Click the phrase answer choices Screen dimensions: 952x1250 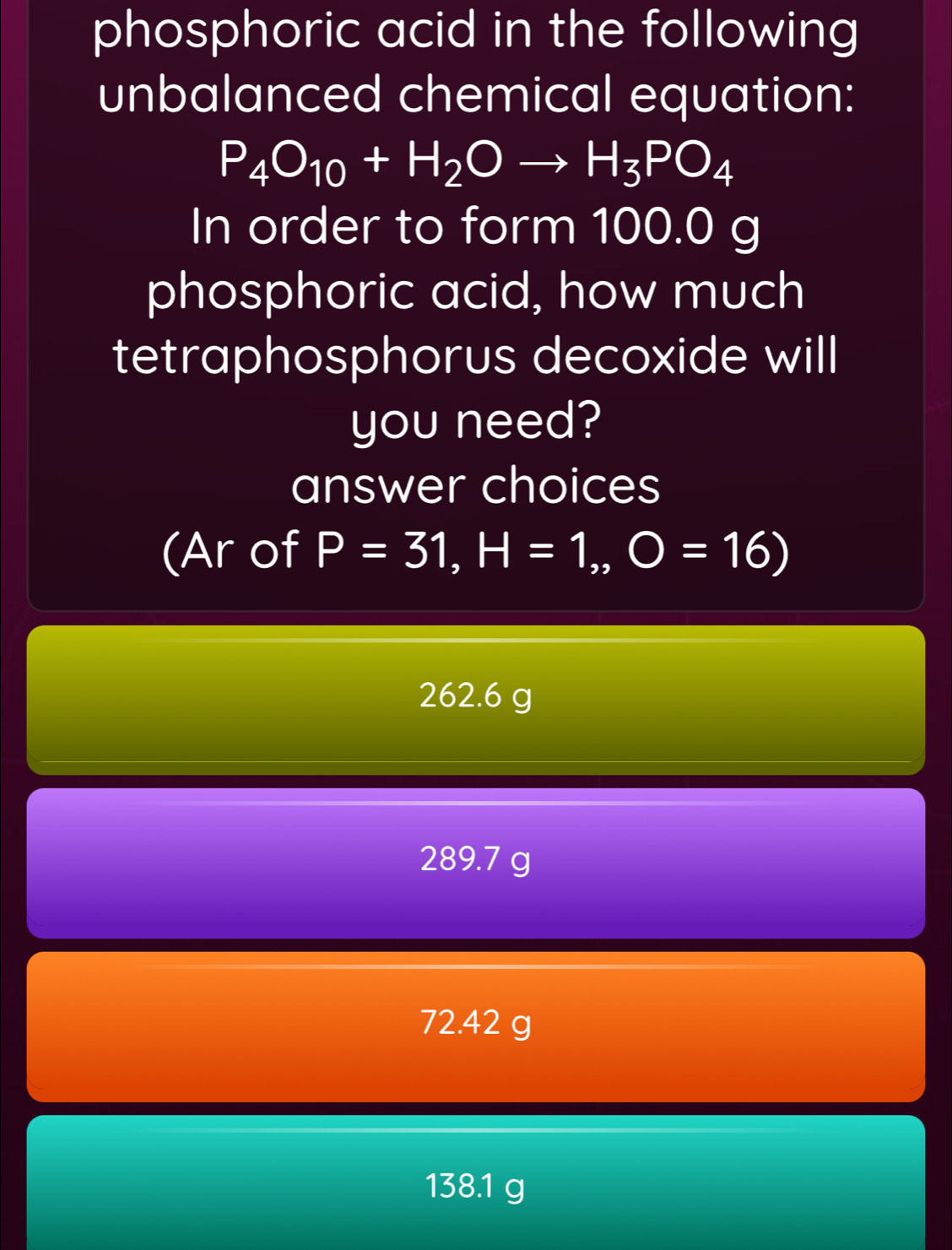tap(476, 485)
